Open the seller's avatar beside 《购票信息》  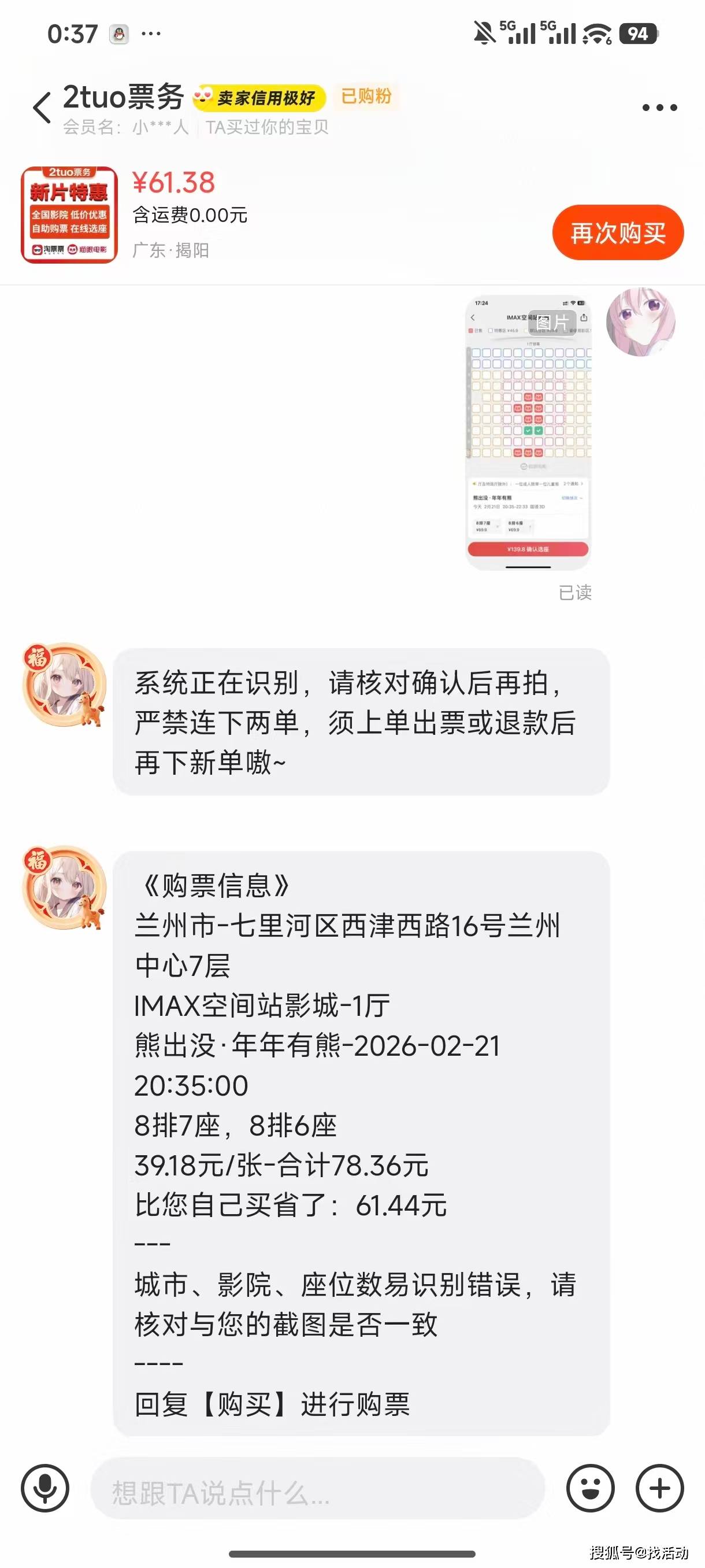[x=64, y=887]
